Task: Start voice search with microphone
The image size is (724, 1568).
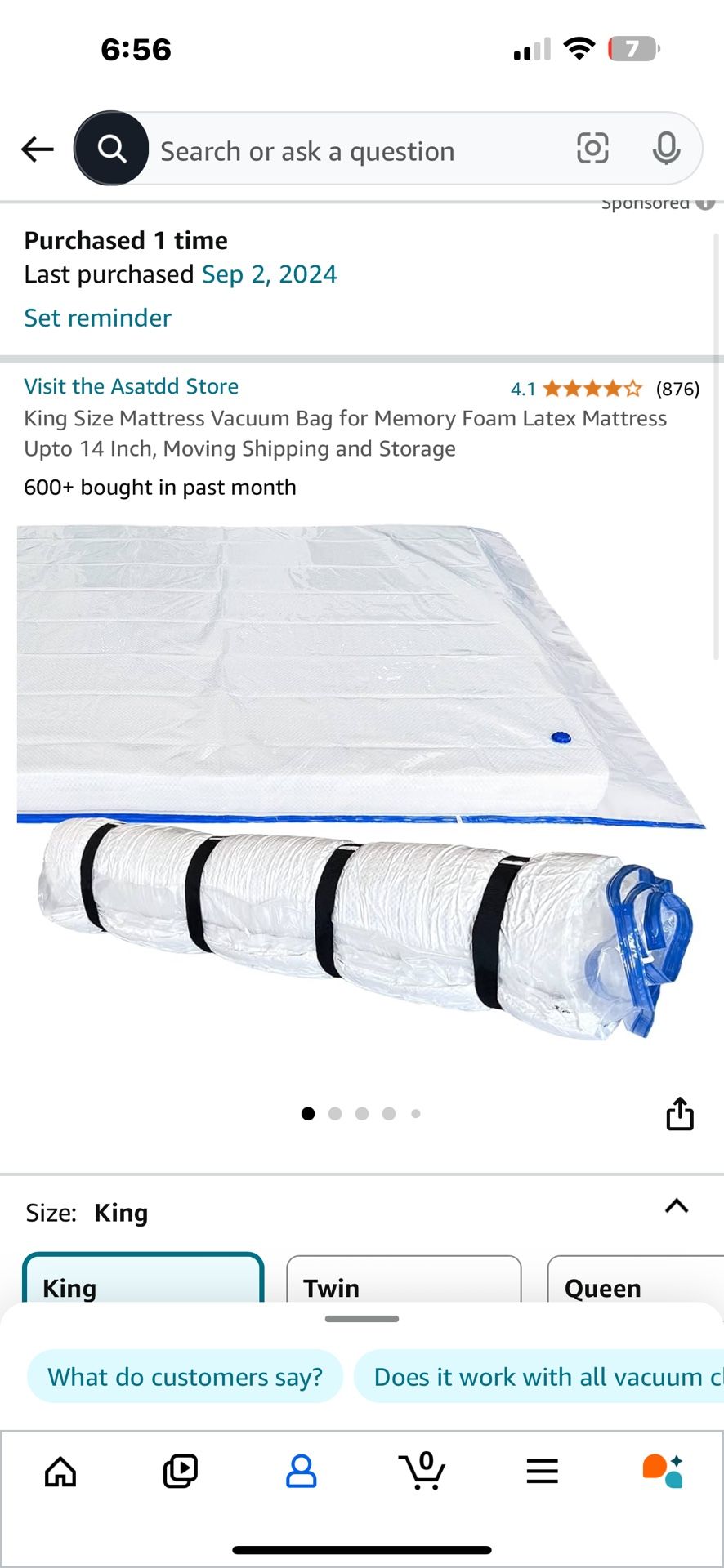Action: coord(666,149)
